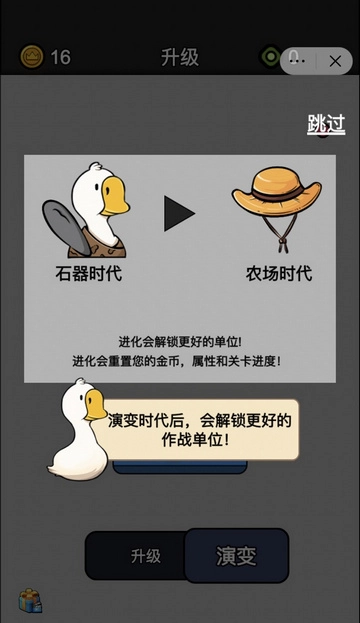Close the mini program with X
The image size is (360, 623).
[335, 61]
